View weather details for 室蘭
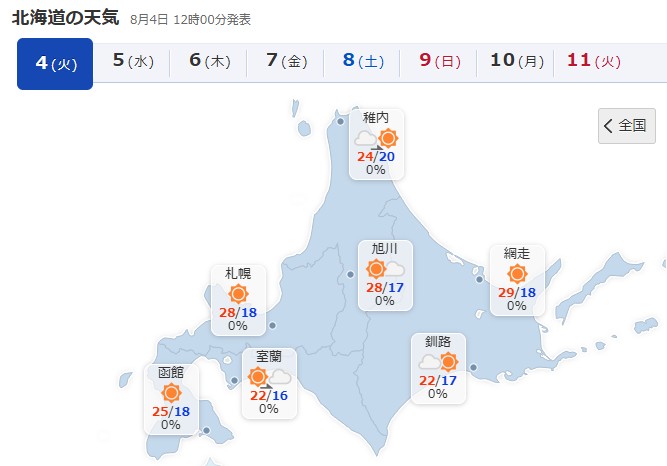The height and width of the screenshot is (466, 667). [x=269, y=383]
